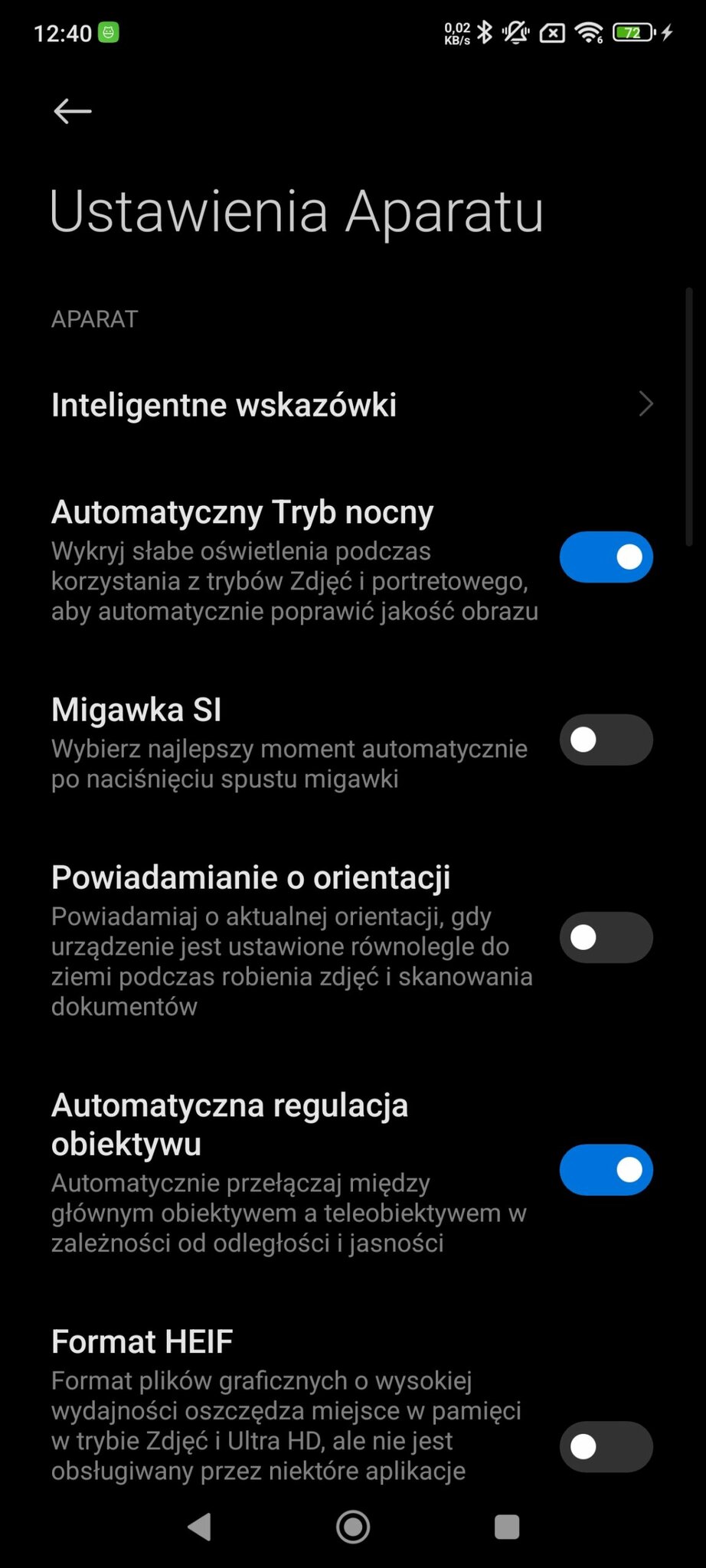The width and height of the screenshot is (706, 1568).
Task: Open recent apps from navigation bar
Action: point(507,1527)
